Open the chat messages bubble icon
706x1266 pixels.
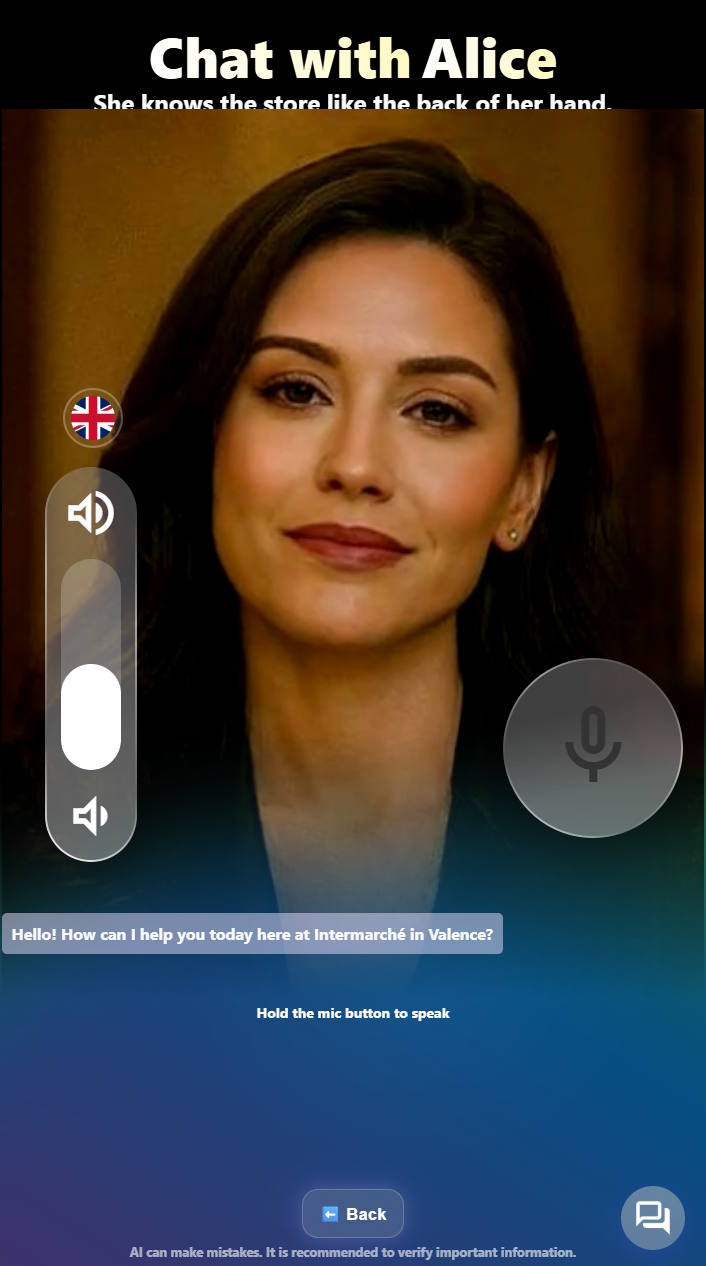pos(653,1218)
